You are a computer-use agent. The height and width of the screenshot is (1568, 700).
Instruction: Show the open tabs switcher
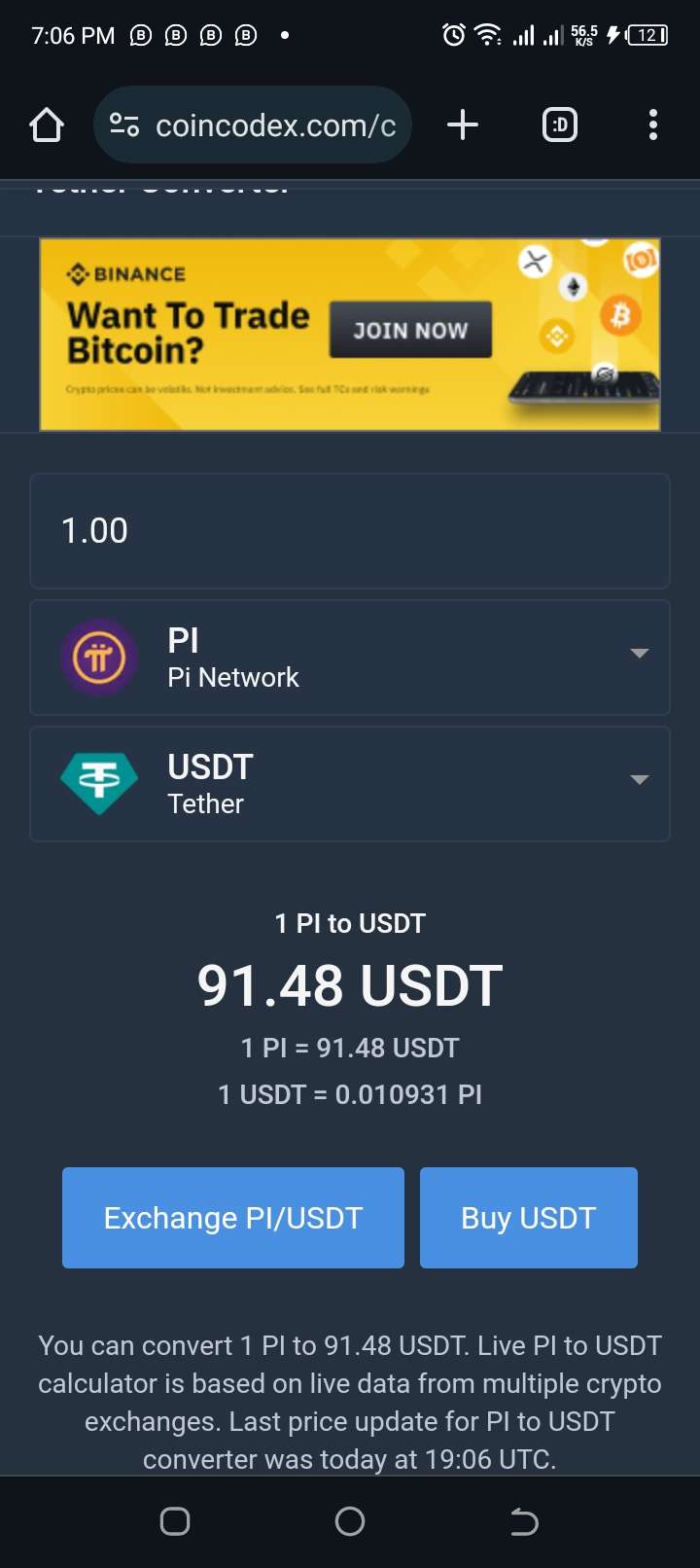(x=559, y=125)
